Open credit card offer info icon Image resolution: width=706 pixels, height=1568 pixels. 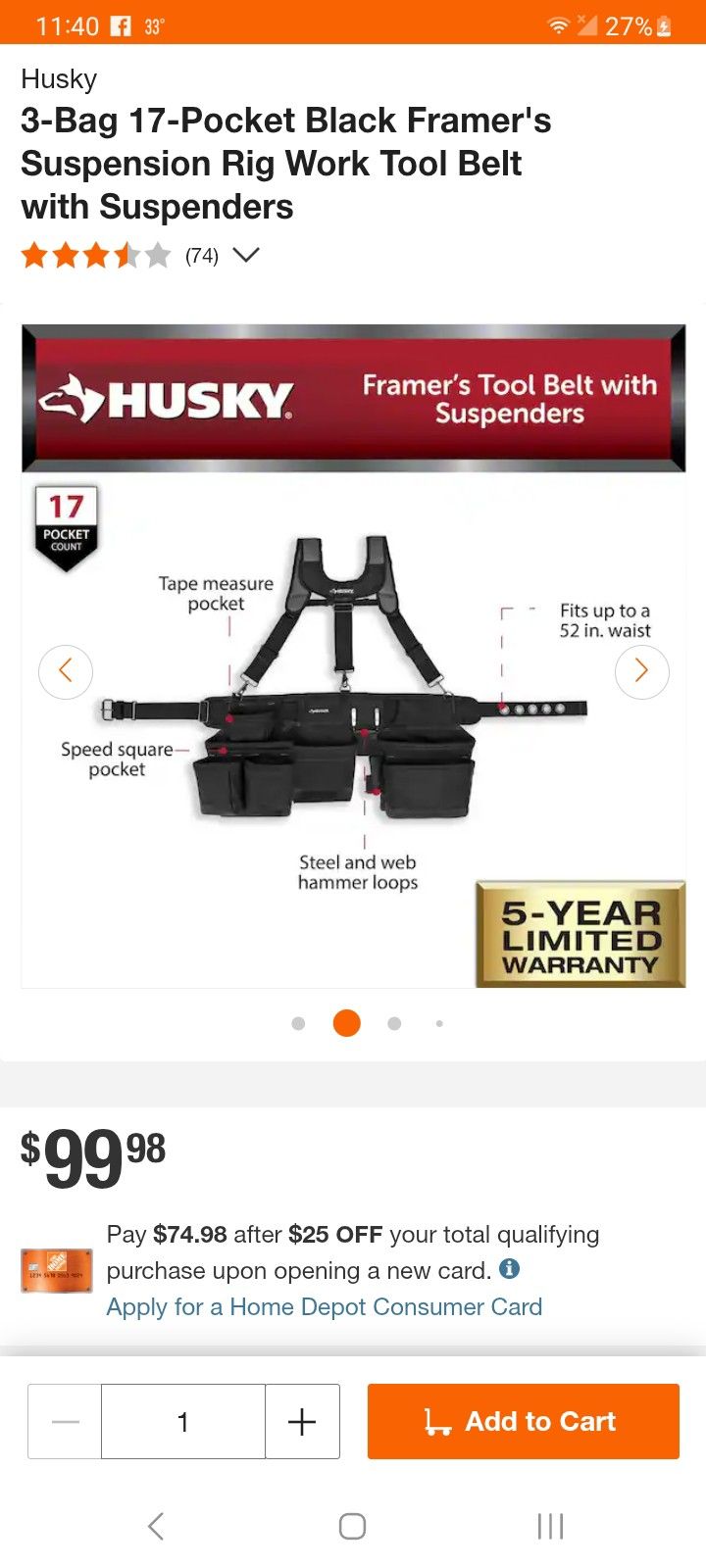509,1269
